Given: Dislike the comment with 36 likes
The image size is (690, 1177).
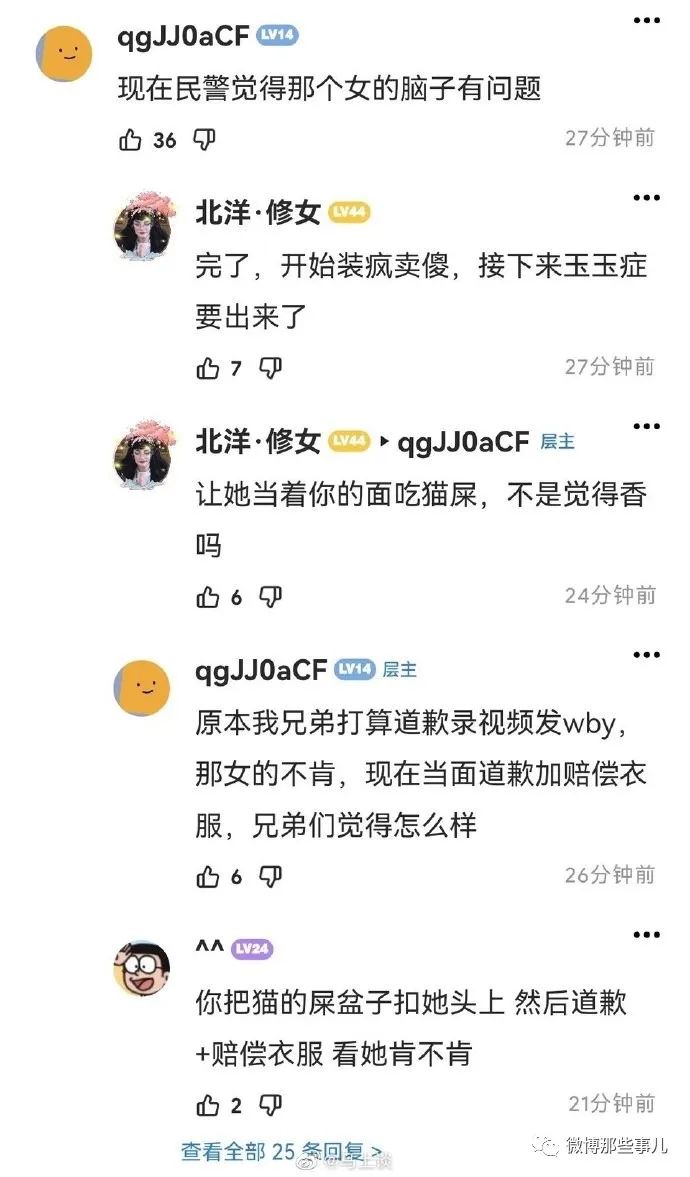Looking at the screenshot, I should click(x=204, y=140).
